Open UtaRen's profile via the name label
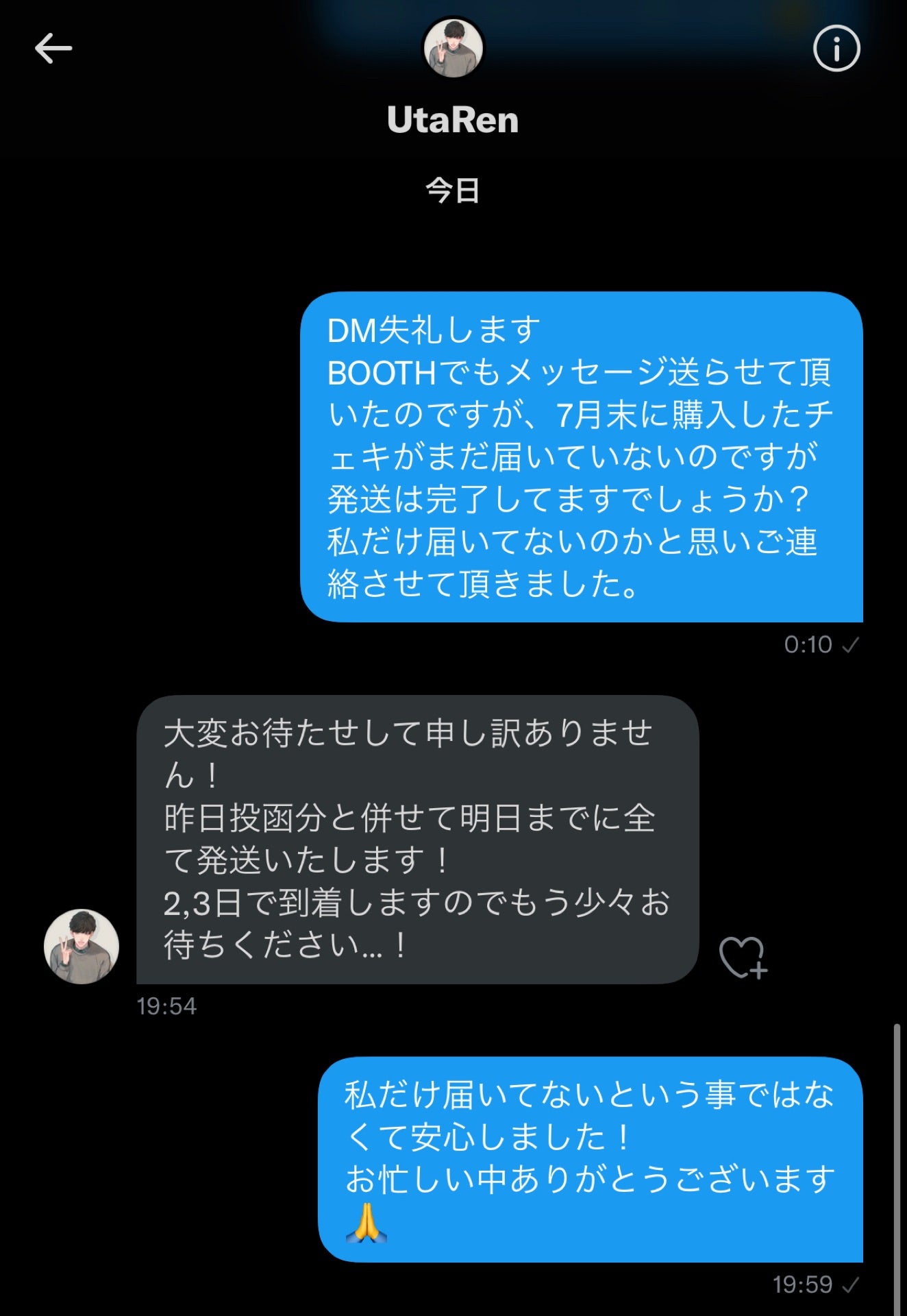 [x=453, y=121]
